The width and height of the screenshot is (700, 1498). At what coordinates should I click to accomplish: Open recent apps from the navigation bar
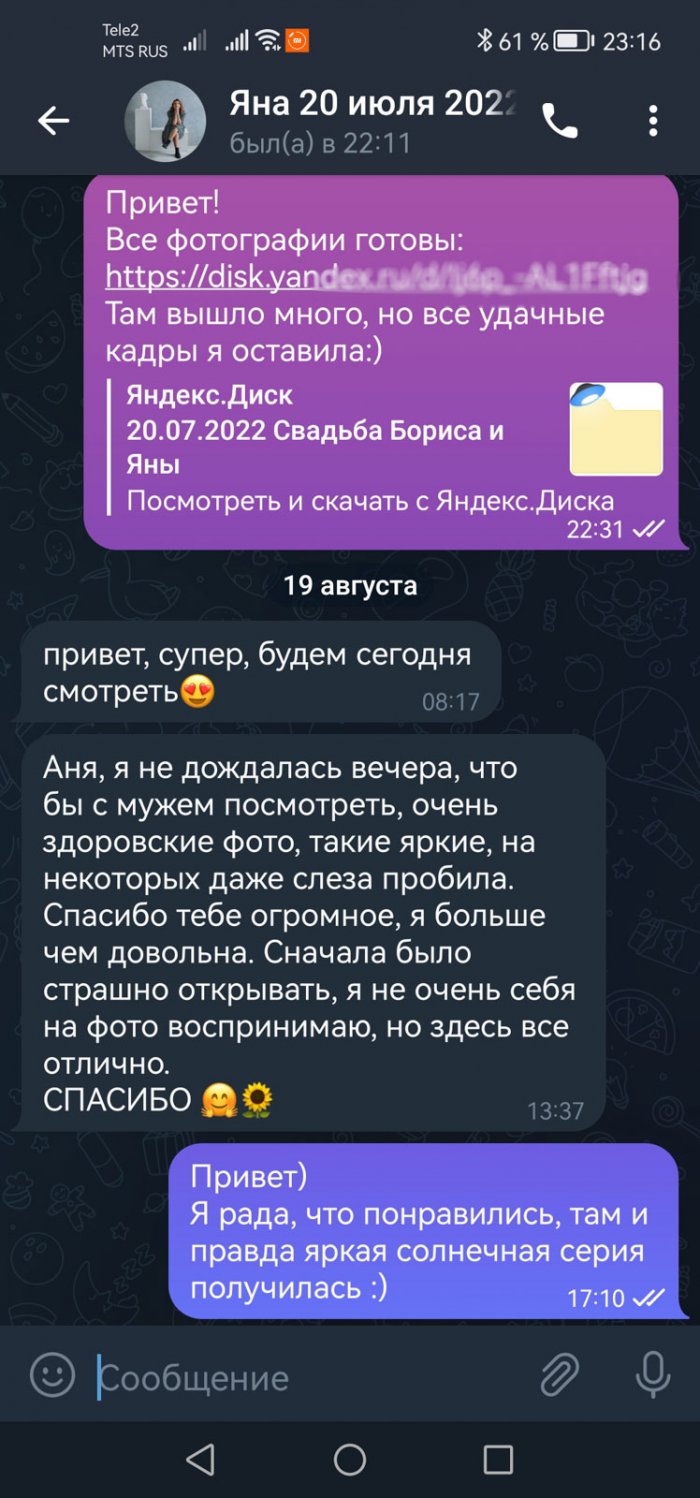point(498,1459)
